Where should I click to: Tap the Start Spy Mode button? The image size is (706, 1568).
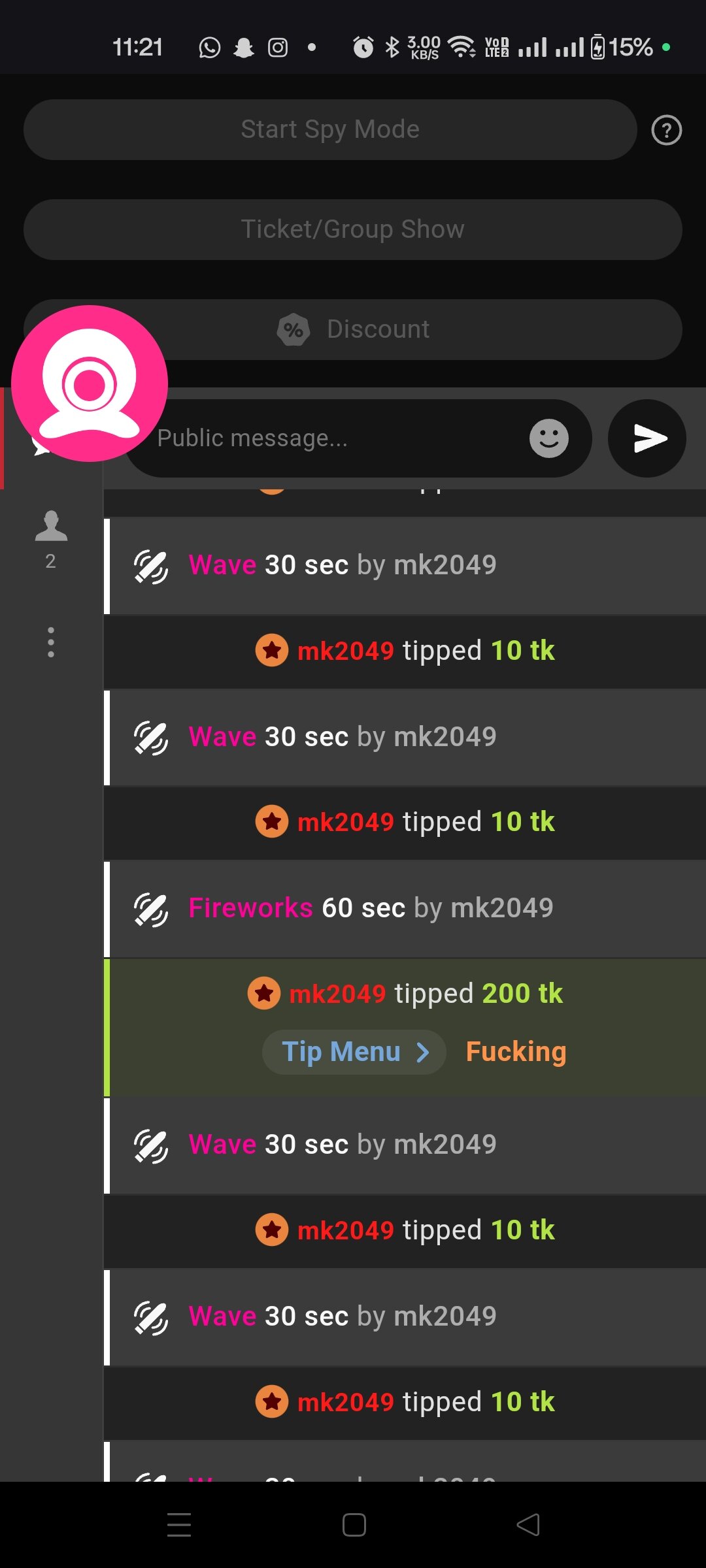click(330, 129)
